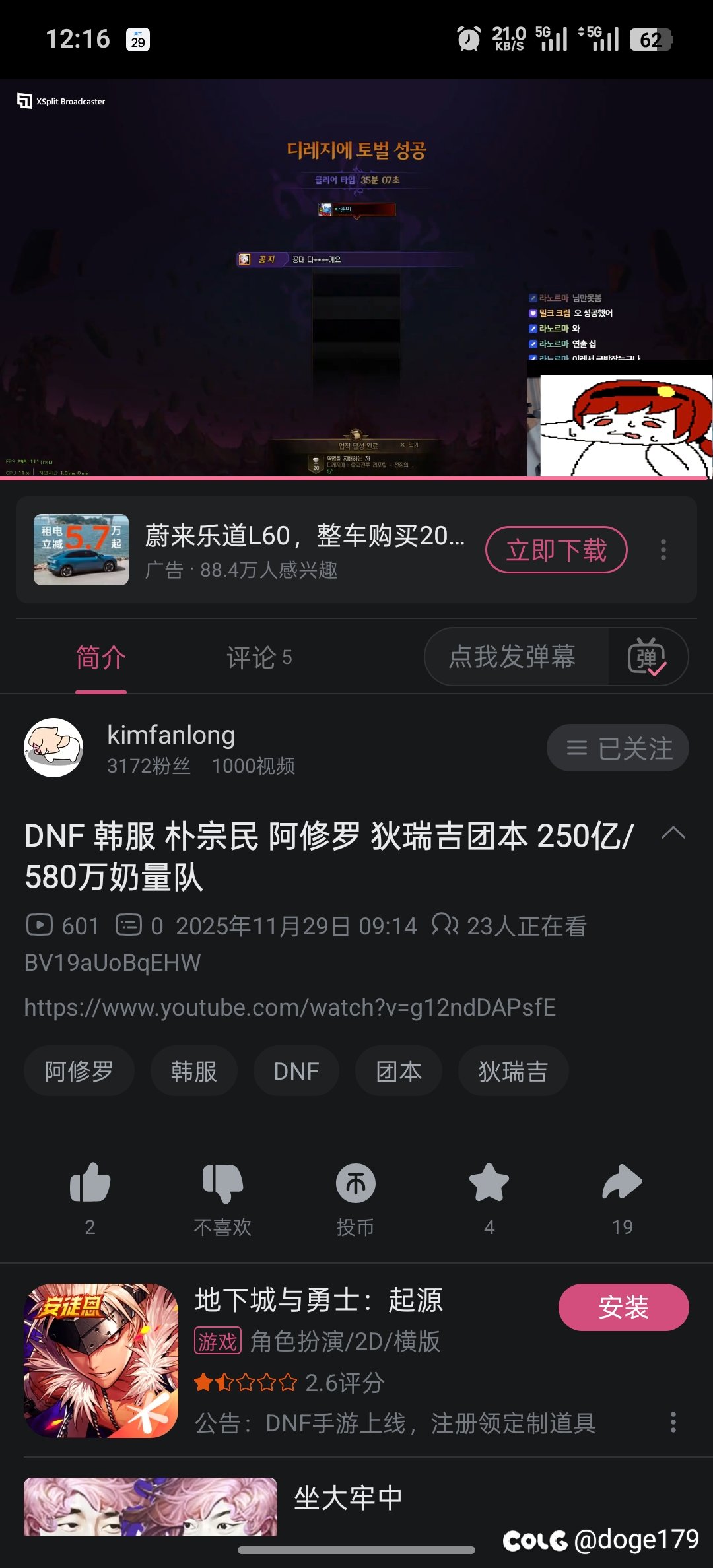Image resolution: width=713 pixels, height=1568 pixels.
Task: Share the video using the share arrow
Action: tap(621, 1185)
